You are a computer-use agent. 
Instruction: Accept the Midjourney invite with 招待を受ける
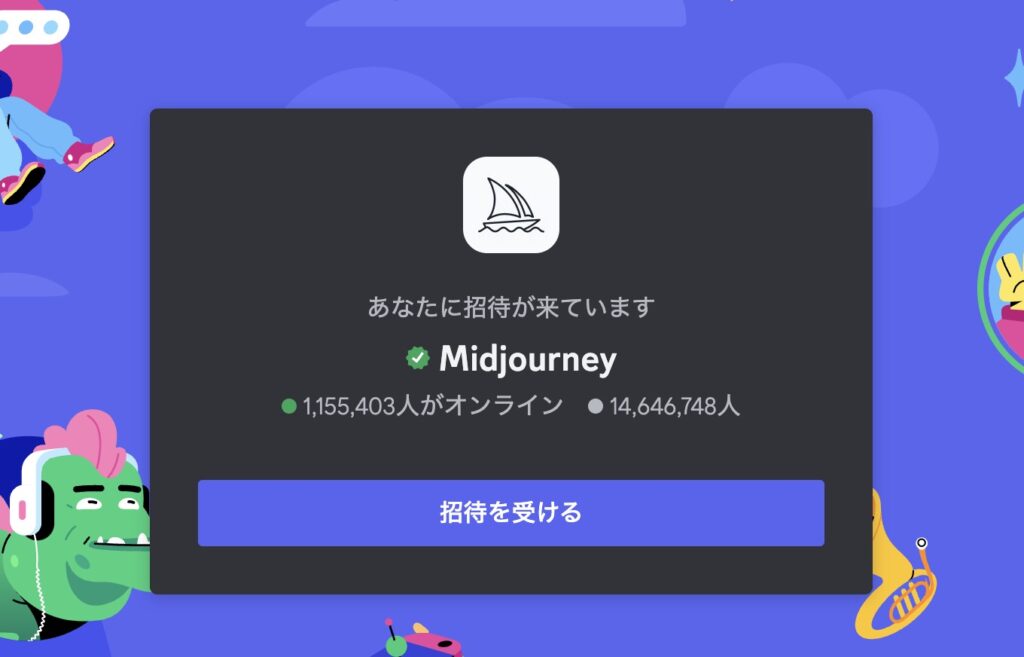510,513
